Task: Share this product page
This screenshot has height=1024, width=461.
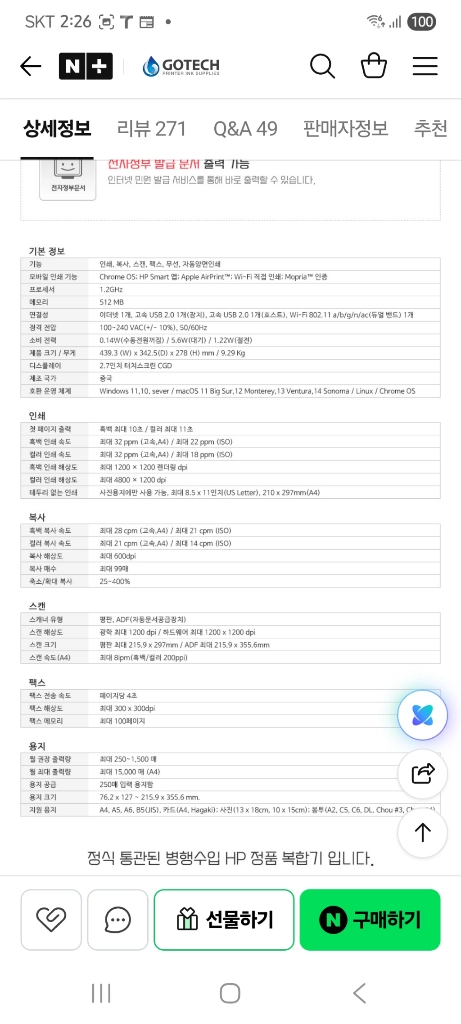Action: coord(422,775)
